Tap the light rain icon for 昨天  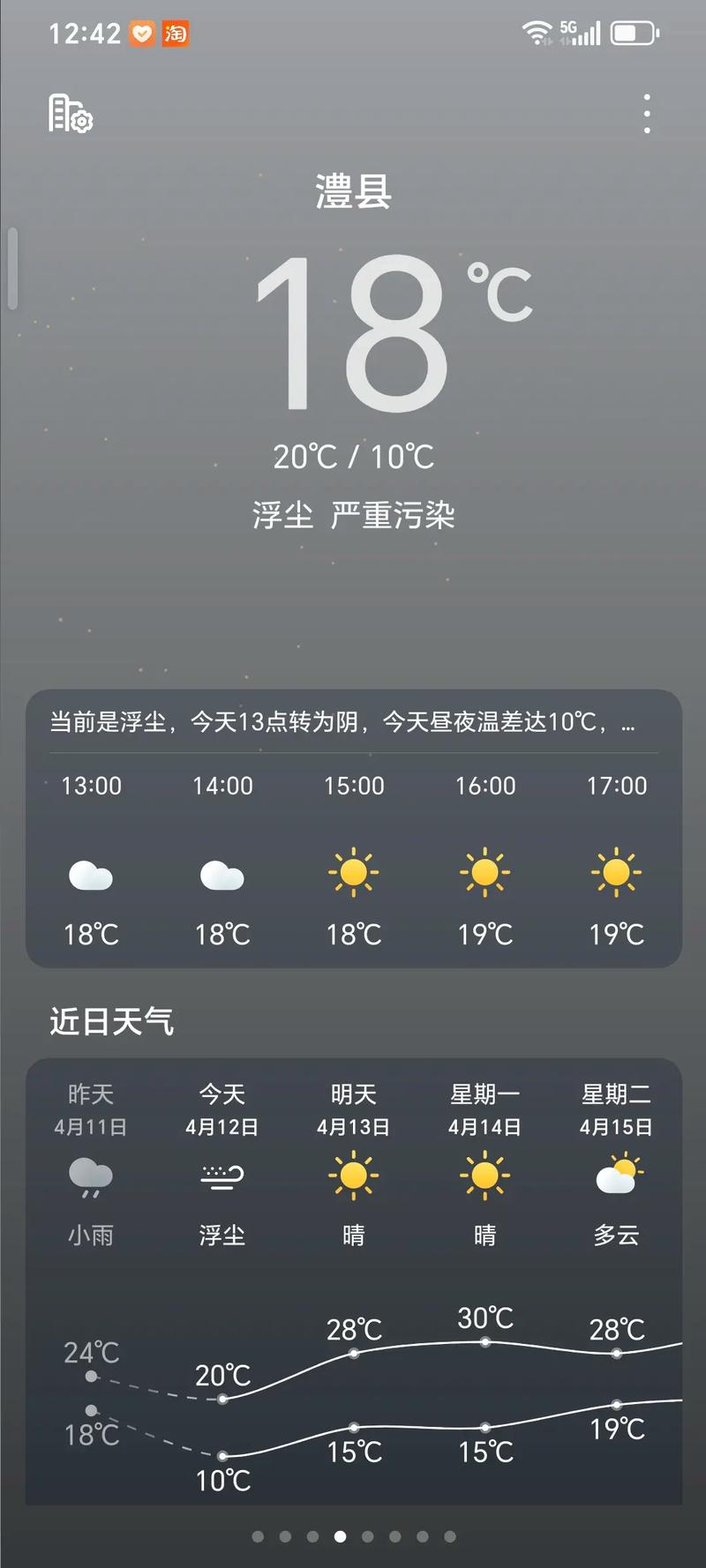(91, 1177)
